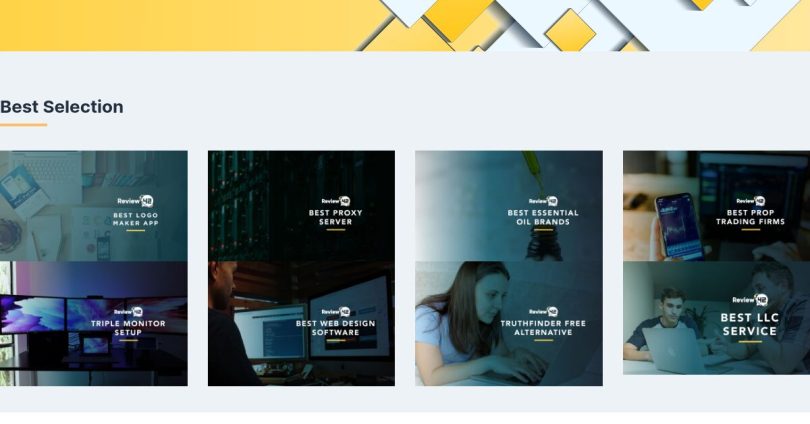
Task: Open the Best Logo Maker App card
Action: click(93, 207)
